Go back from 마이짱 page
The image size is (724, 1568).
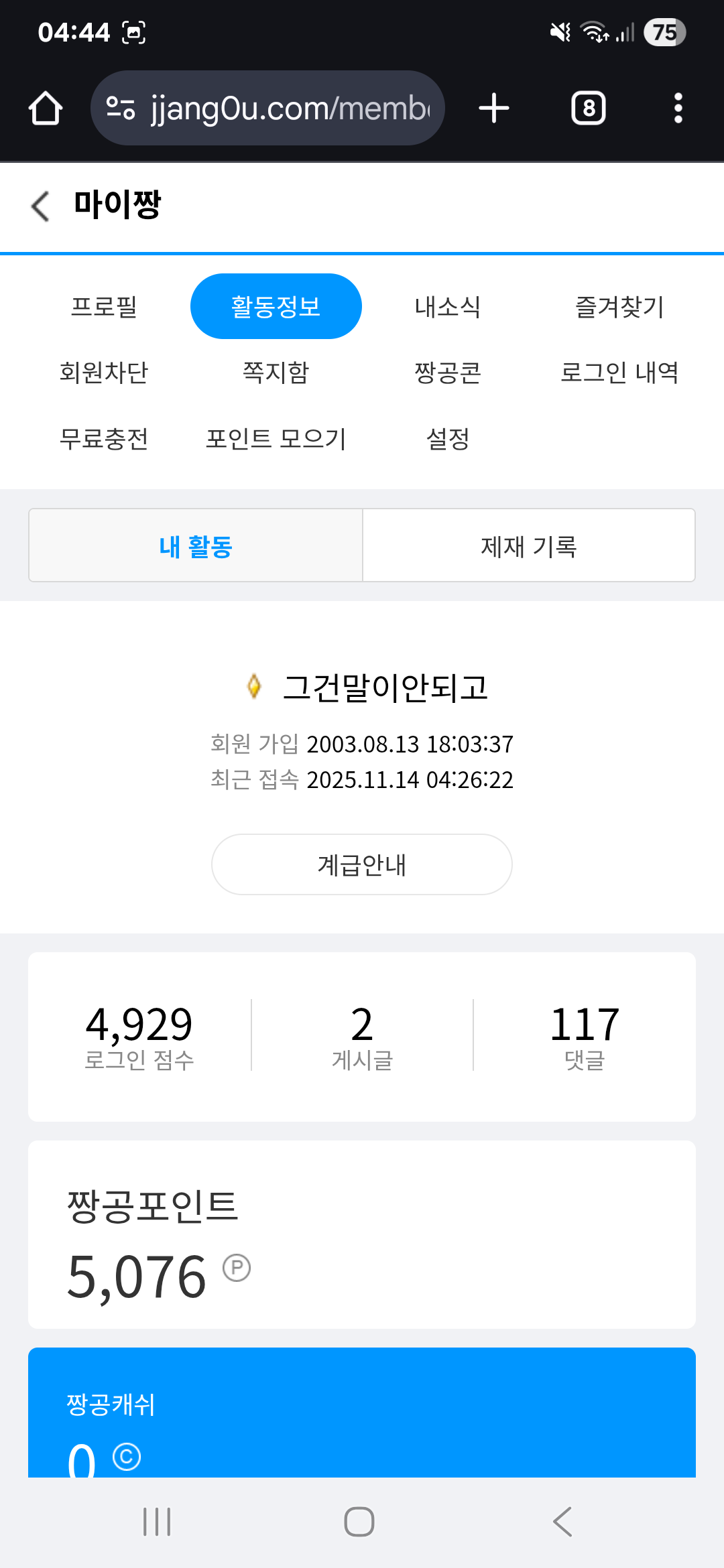click(40, 206)
